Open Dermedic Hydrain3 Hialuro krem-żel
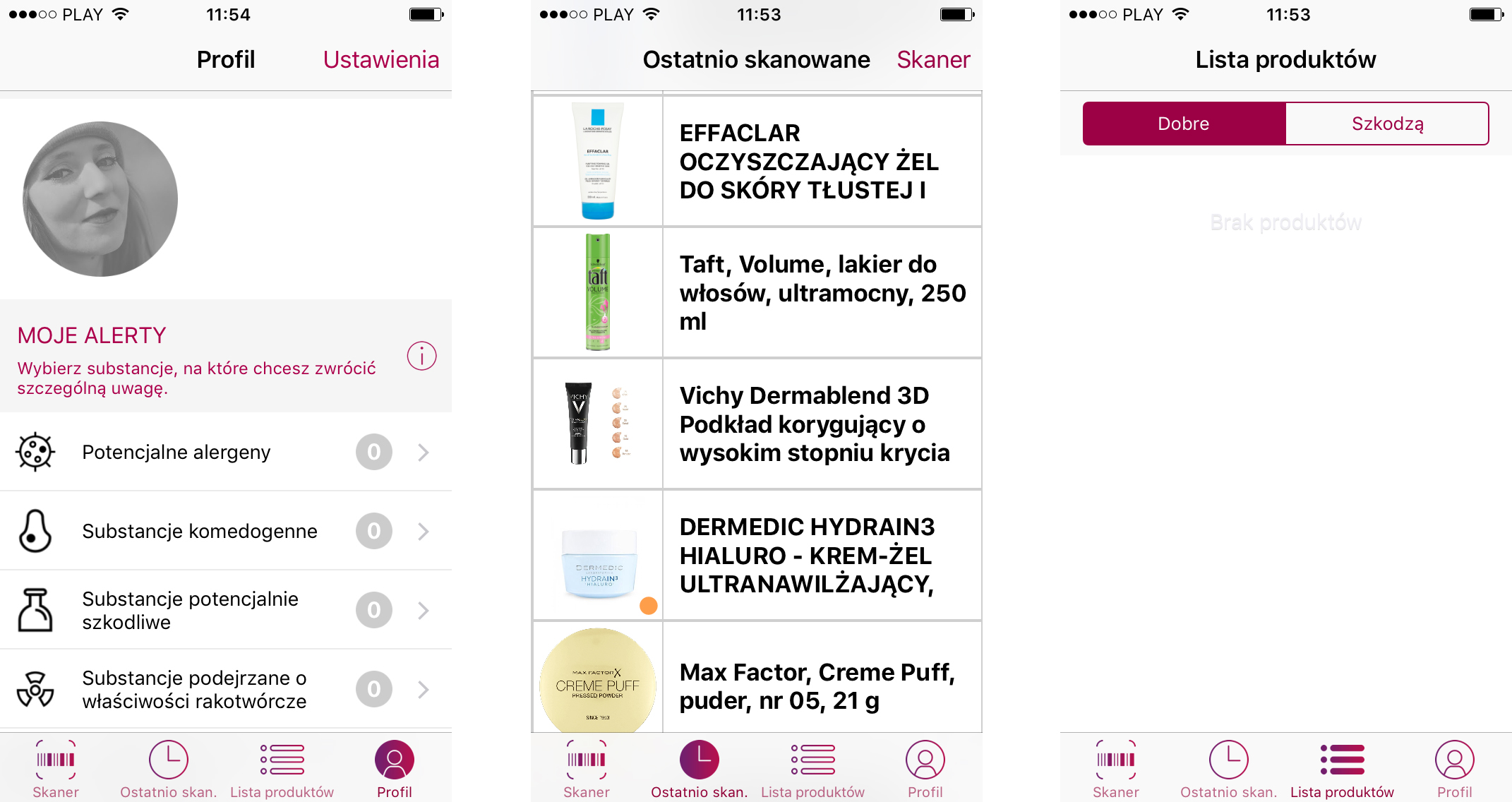1512x802 pixels. [x=757, y=555]
